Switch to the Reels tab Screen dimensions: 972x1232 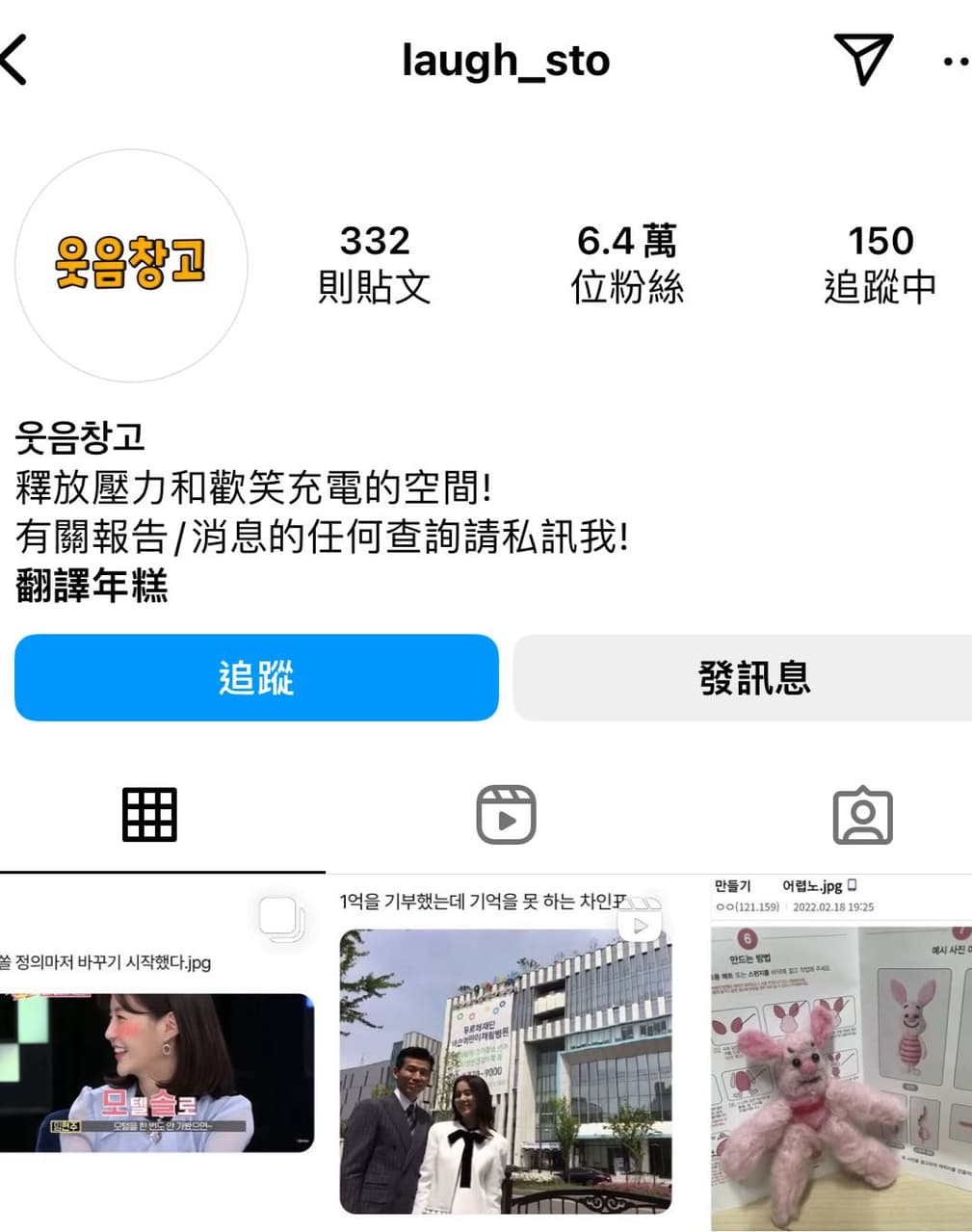[x=506, y=815]
